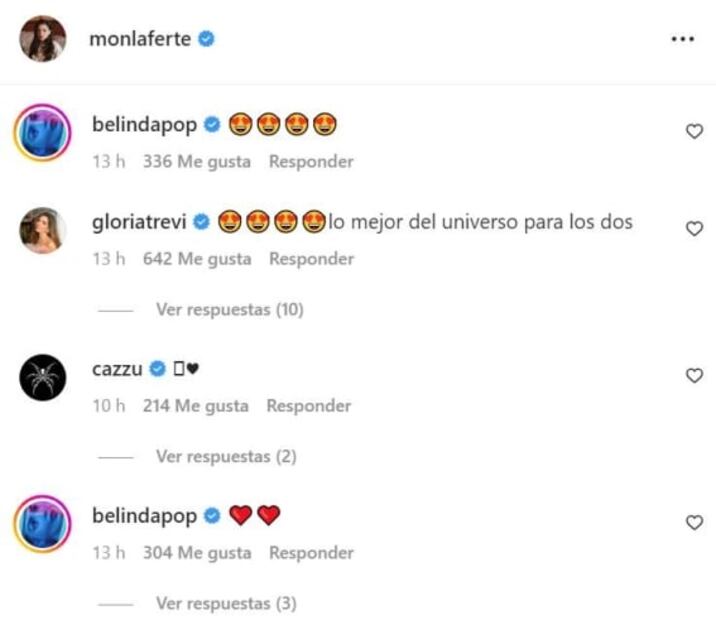716x620 pixels.
Task: Like gloriatrevi's comment
Action: [694, 229]
